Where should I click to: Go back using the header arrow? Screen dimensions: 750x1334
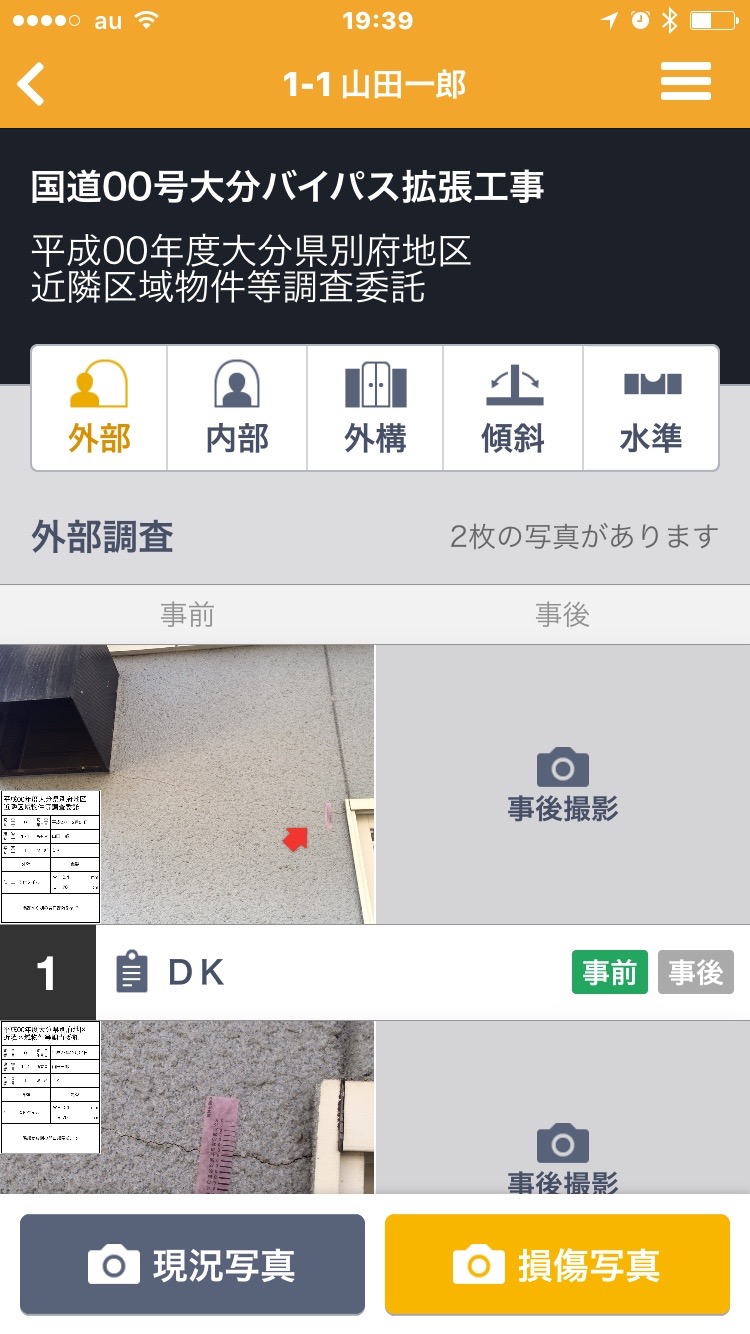[32, 84]
